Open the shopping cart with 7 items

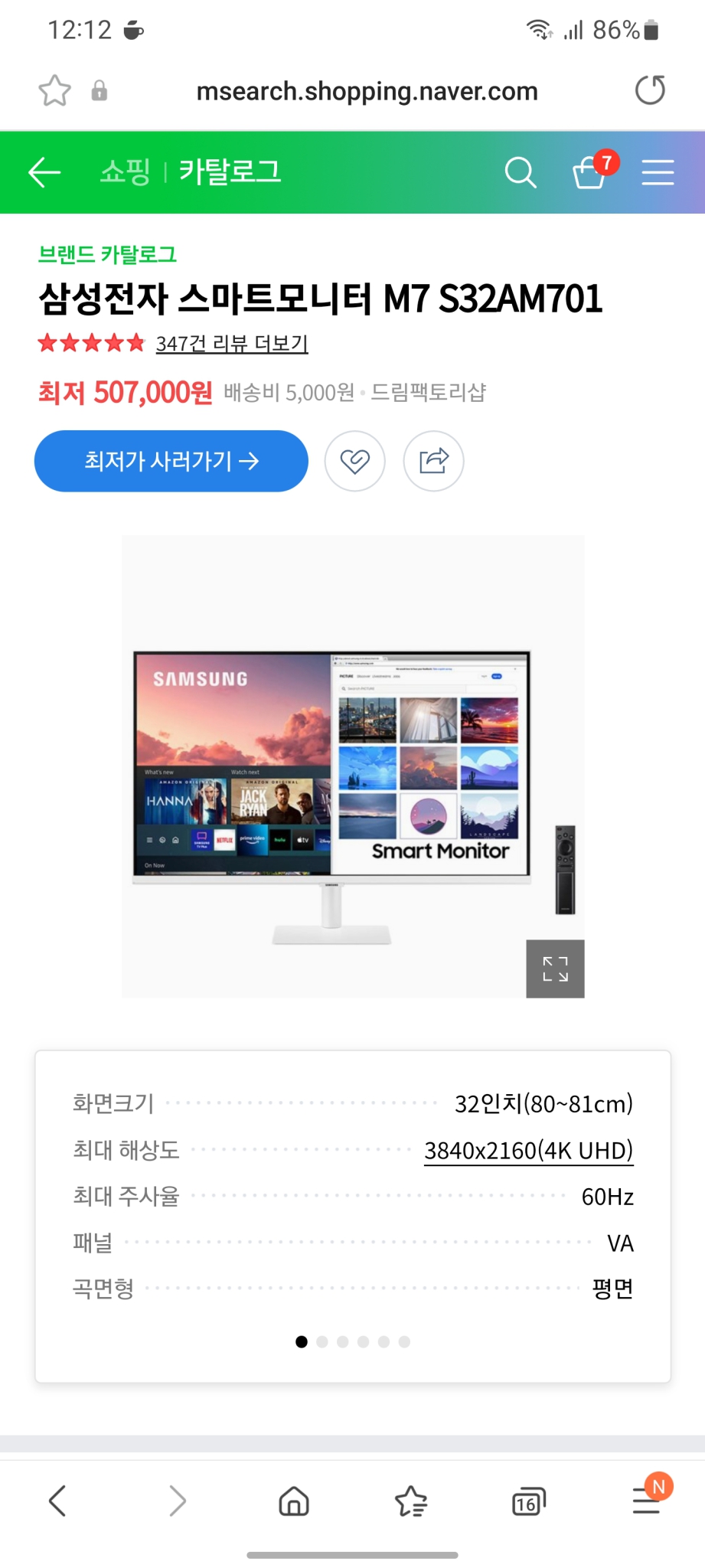(x=589, y=172)
